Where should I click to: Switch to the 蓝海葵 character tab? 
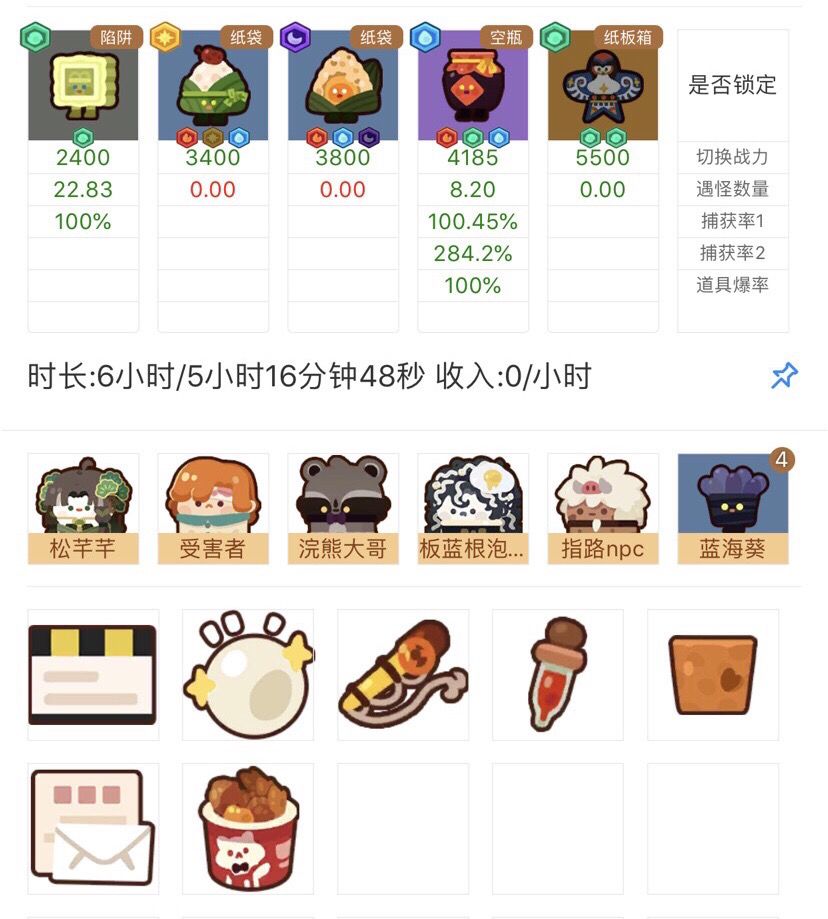tap(733, 505)
